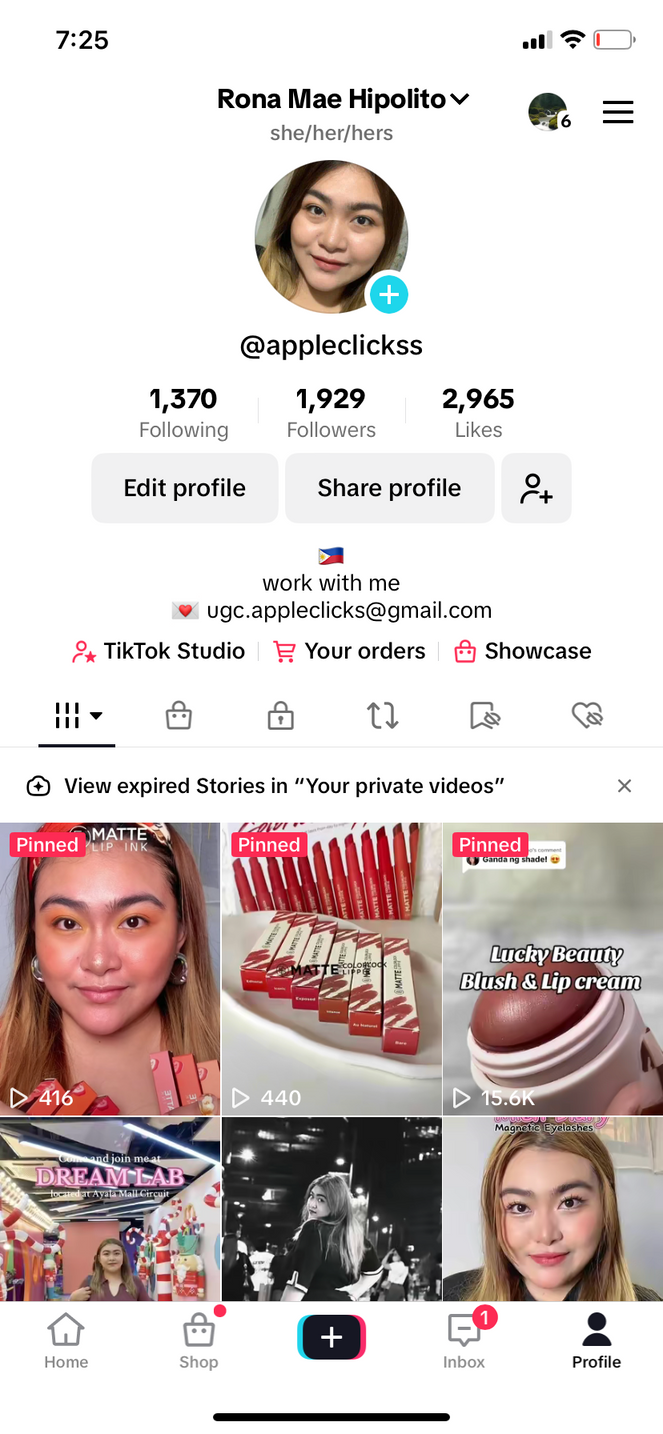This screenshot has width=663, height=1434.
Task: Dismiss the expired Stories banner
Action: tap(625, 786)
